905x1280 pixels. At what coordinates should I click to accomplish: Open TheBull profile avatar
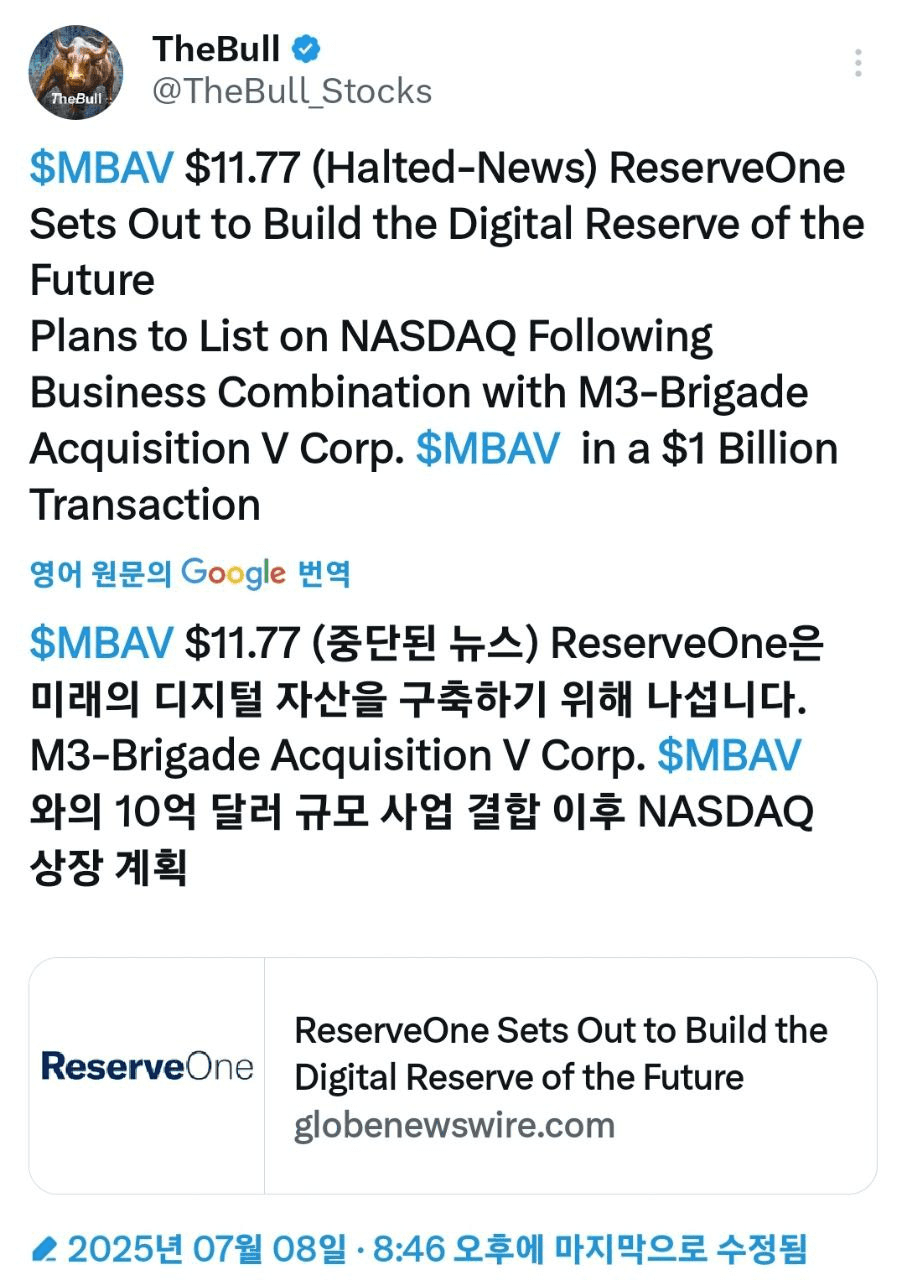[76, 72]
